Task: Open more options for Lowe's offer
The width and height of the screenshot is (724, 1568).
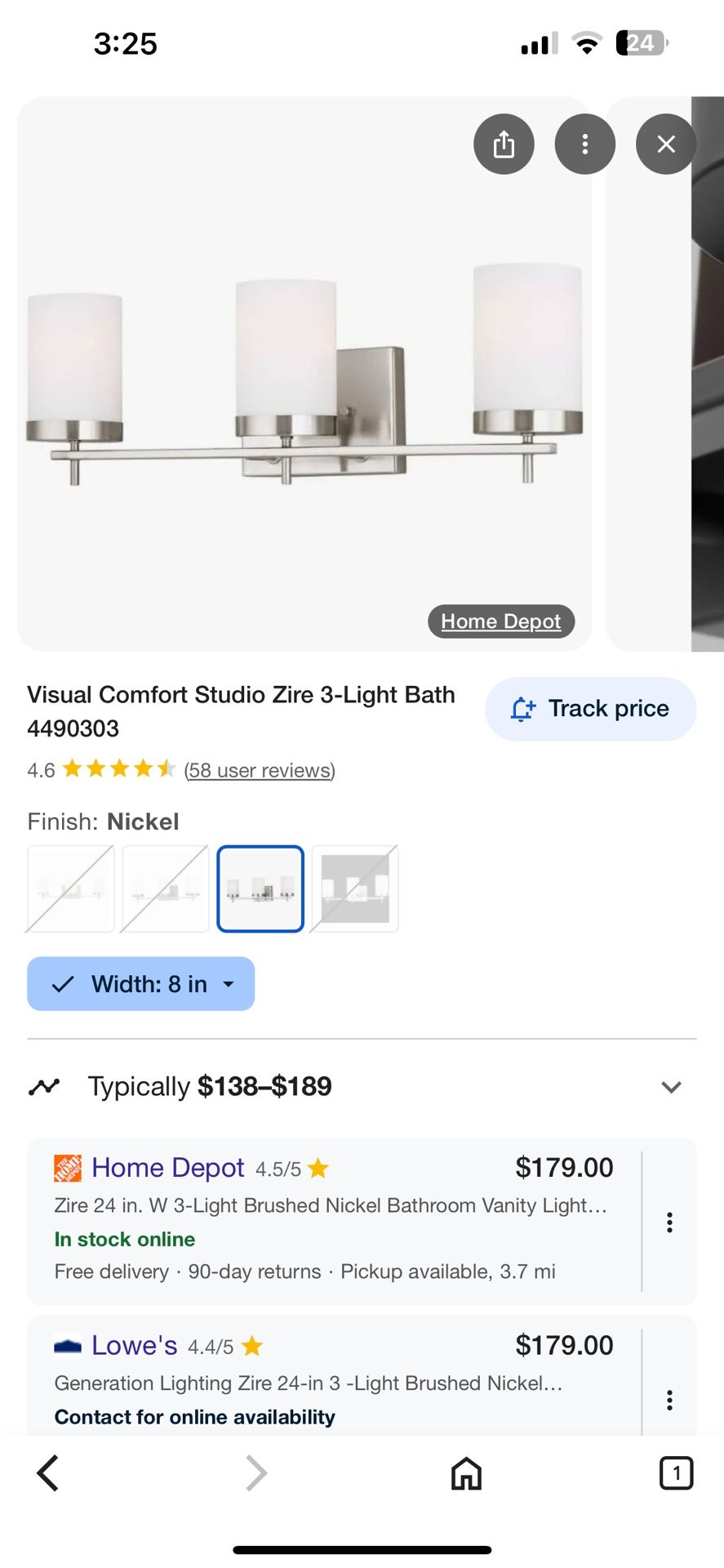Action: pyautogui.click(x=669, y=1400)
